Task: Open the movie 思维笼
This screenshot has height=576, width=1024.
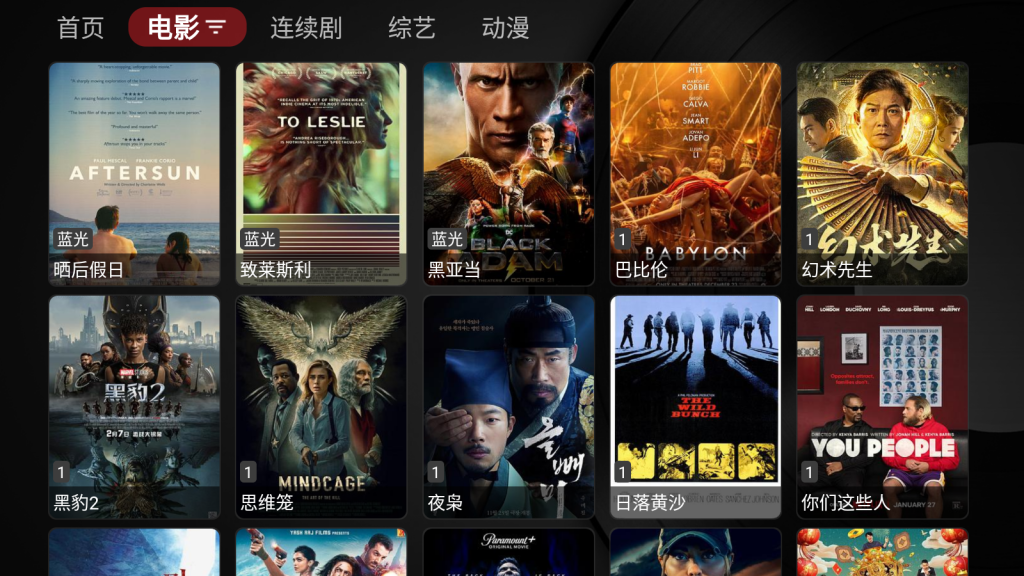Action: coord(321,406)
